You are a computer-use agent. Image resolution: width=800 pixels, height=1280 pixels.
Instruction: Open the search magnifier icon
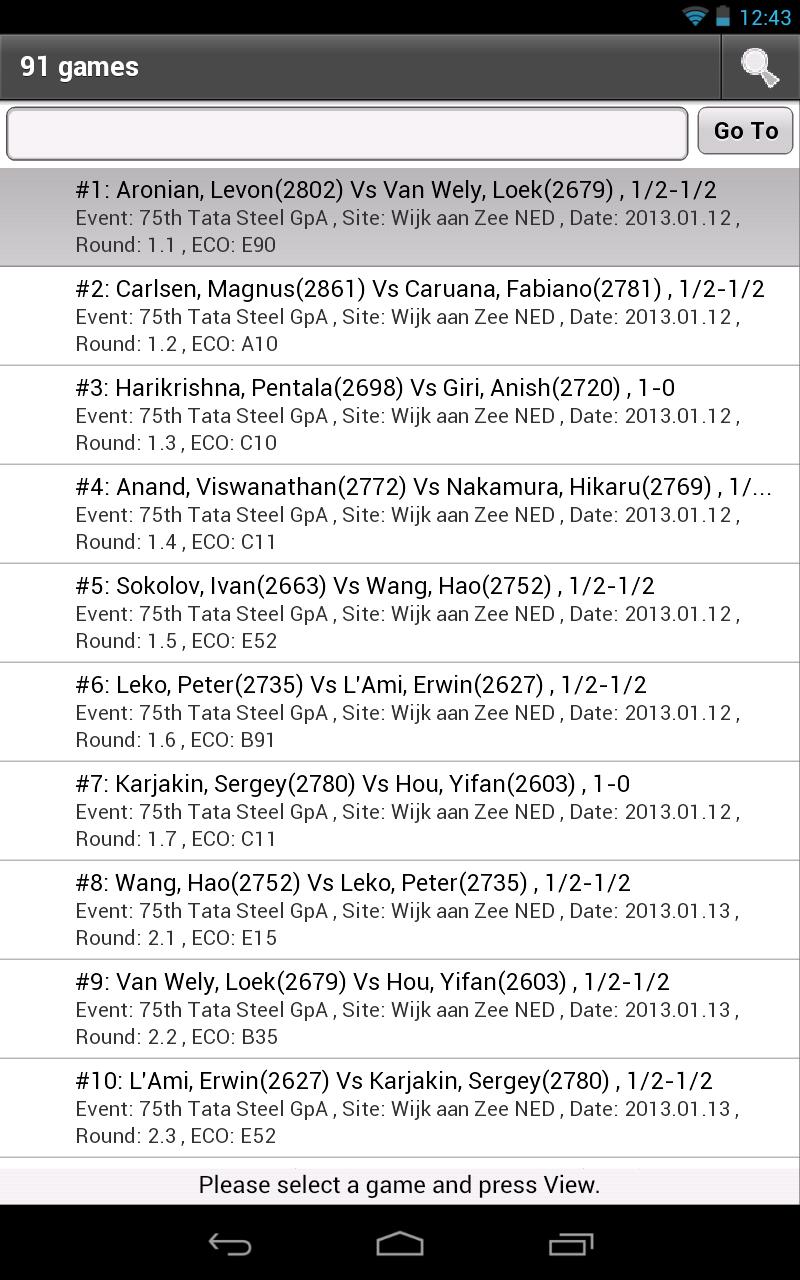(760, 67)
